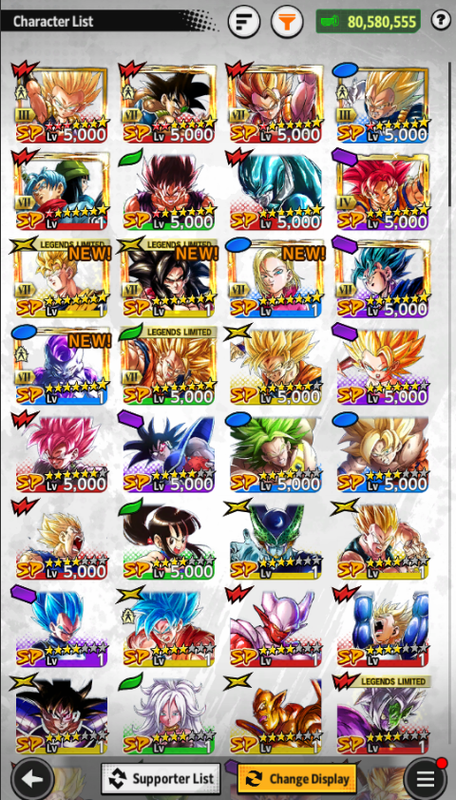The image size is (456, 800).
Task: Open the orange filter funnel
Action: [x=287, y=21]
